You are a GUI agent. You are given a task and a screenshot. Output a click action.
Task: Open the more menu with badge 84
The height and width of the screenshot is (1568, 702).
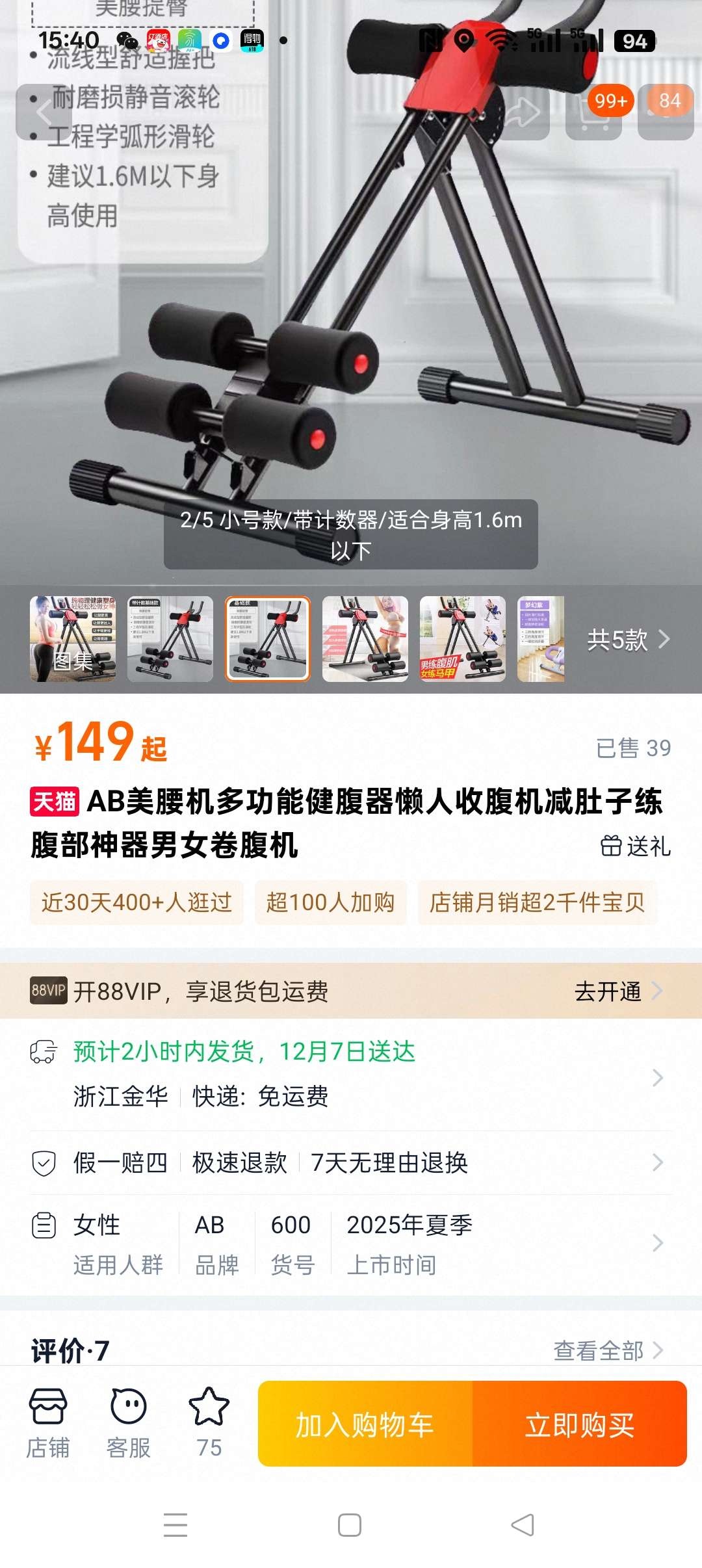(666, 112)
